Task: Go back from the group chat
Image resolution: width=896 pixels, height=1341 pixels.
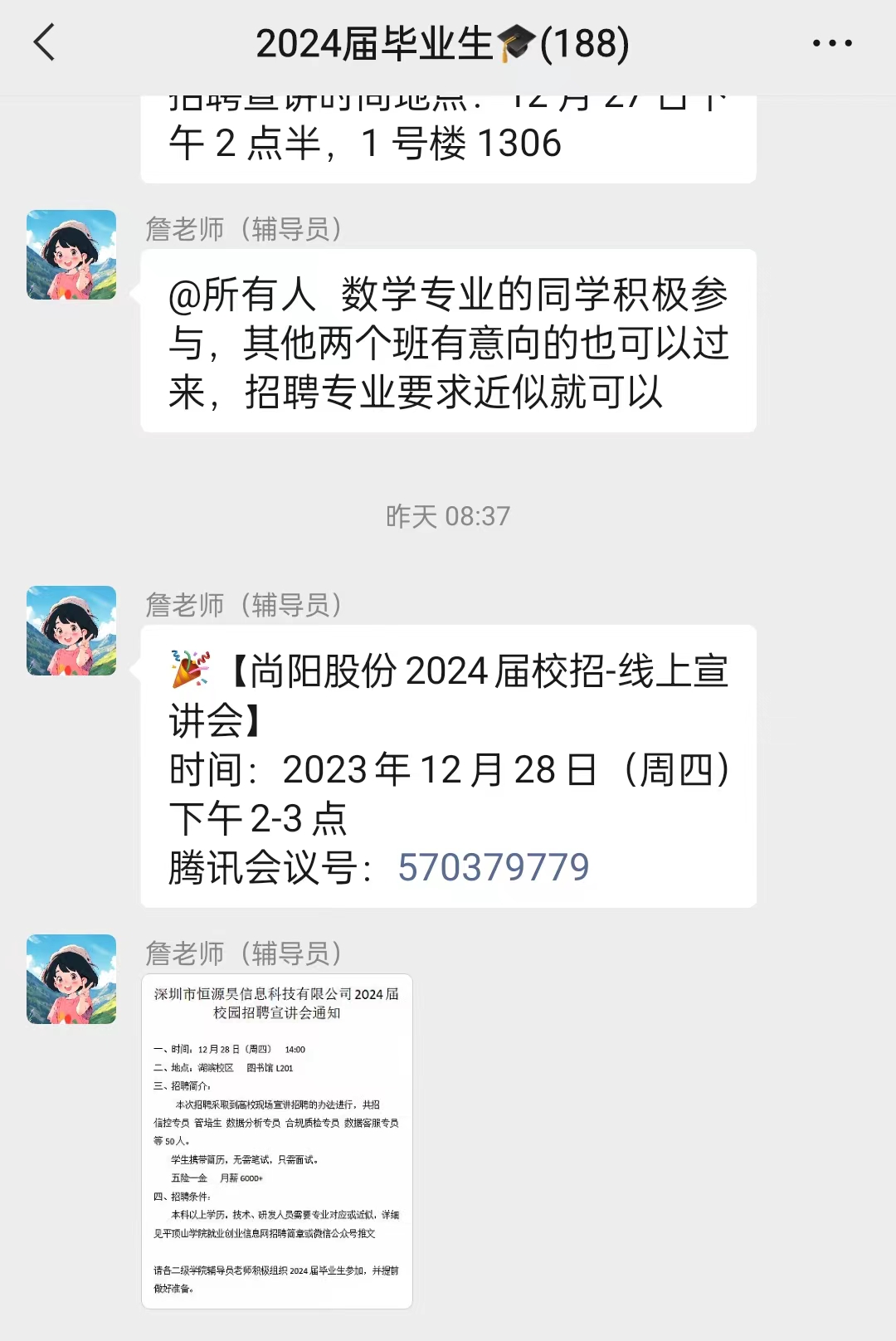Action: point(45,43)
